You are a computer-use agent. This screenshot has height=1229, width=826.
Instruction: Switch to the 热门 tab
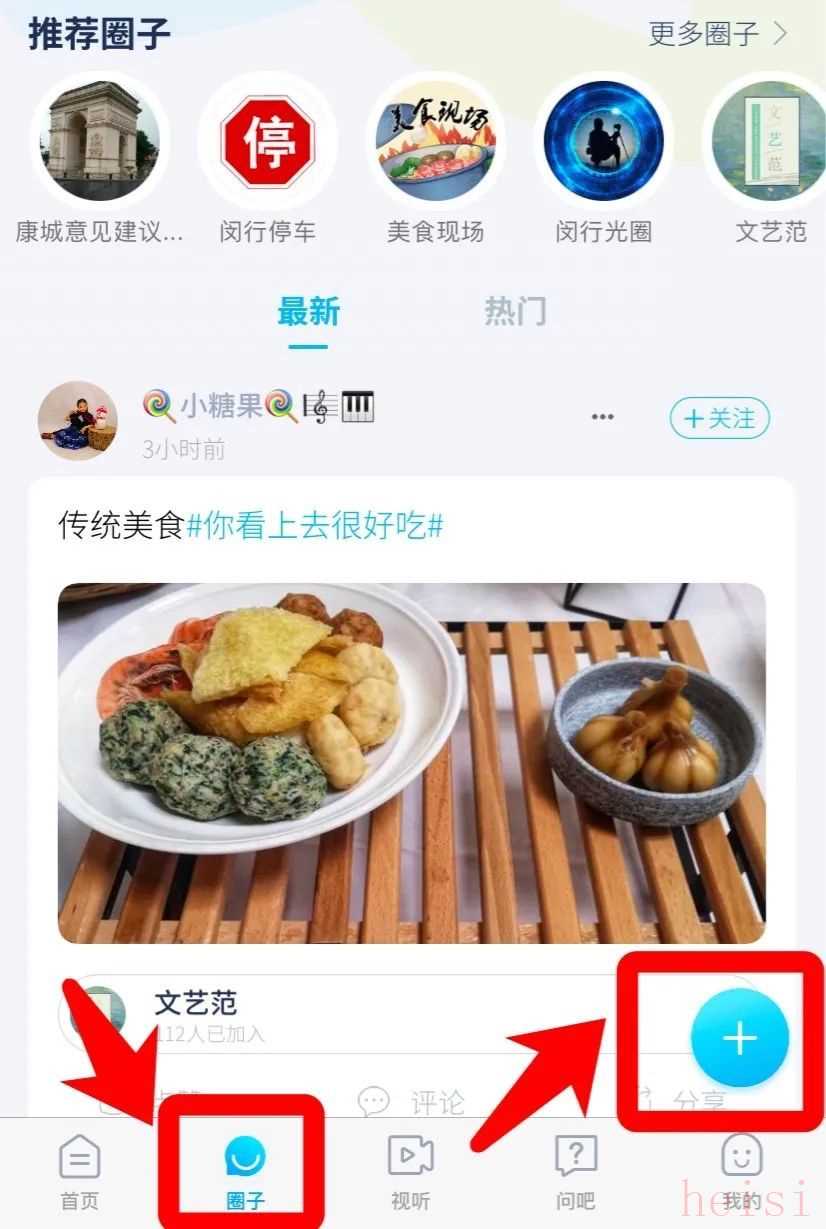(515, 312)
